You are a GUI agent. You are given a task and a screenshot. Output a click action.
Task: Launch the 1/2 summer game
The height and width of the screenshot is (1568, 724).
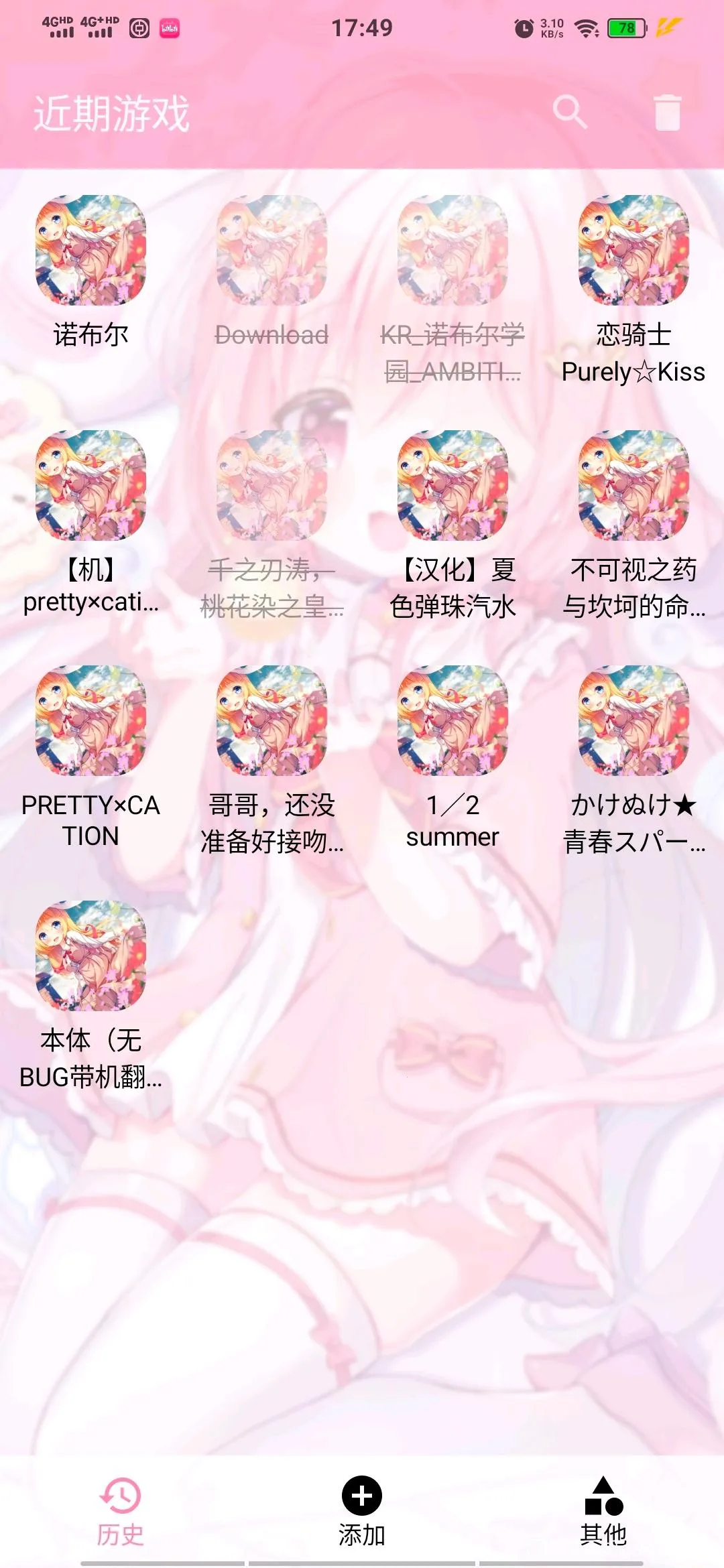[x=452, y=721]
